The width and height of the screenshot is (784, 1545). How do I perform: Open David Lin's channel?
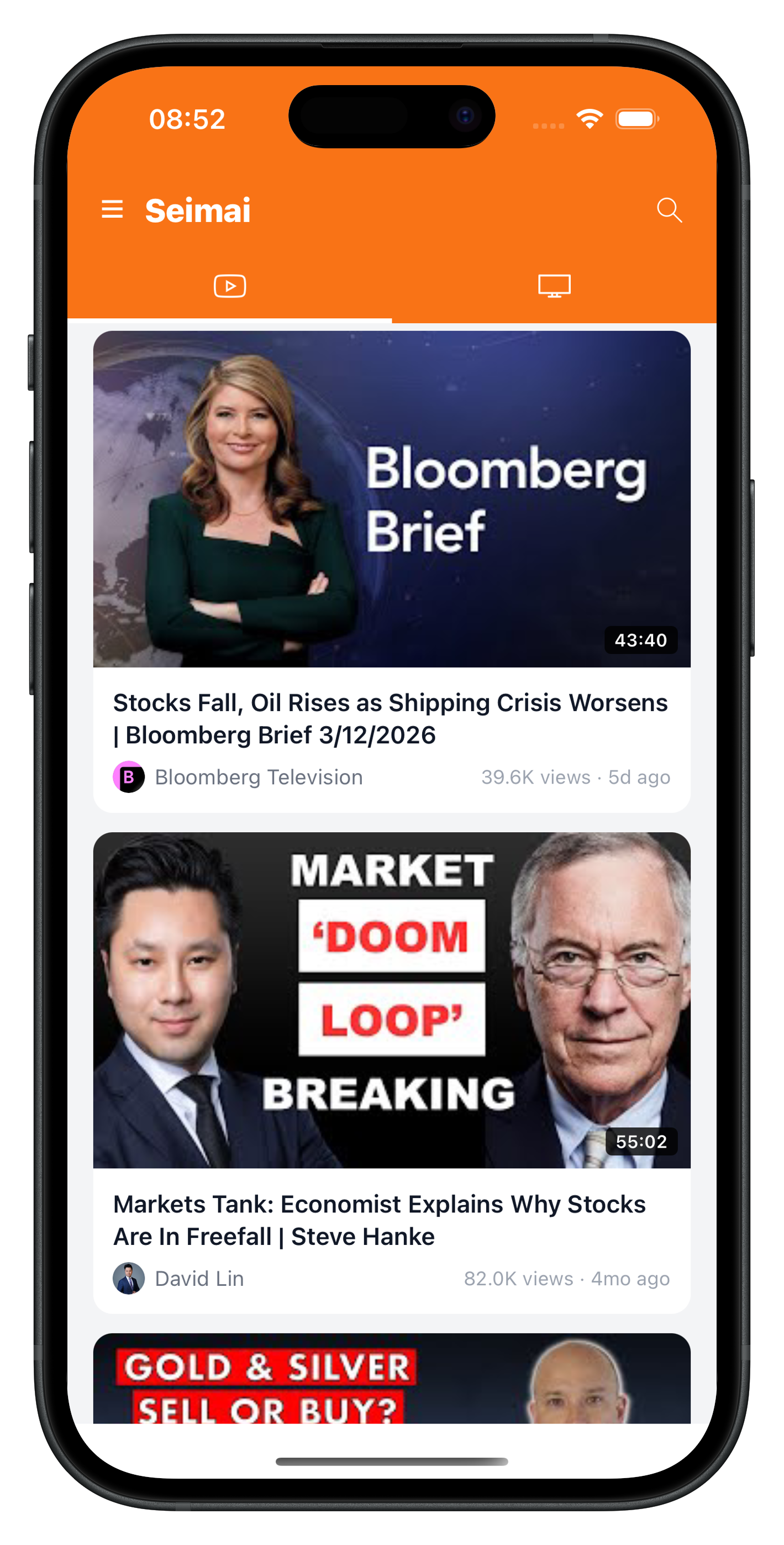[x=198, y=1279]
